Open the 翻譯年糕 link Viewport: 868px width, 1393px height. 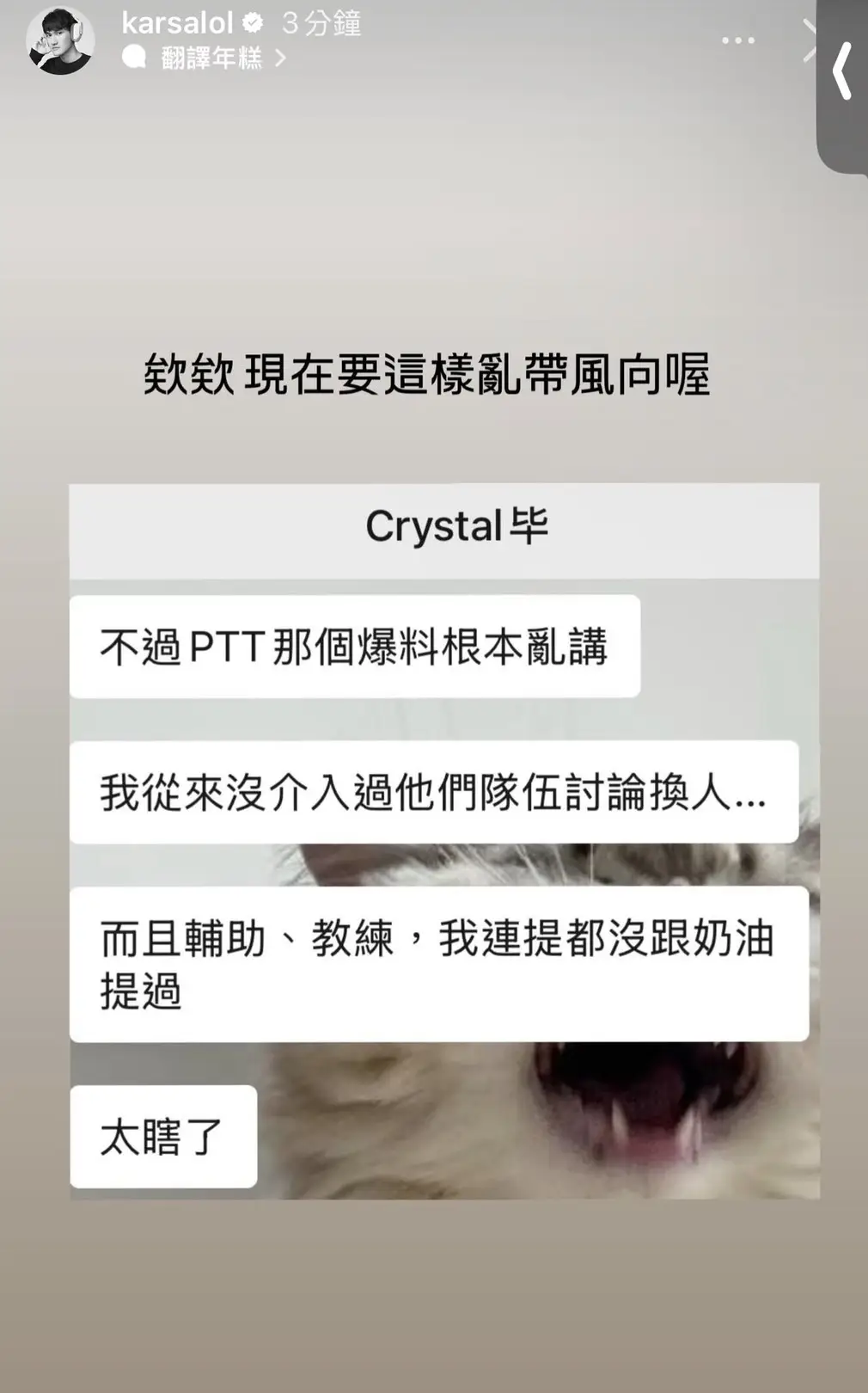pyautogui.click(x=211, y=58)
